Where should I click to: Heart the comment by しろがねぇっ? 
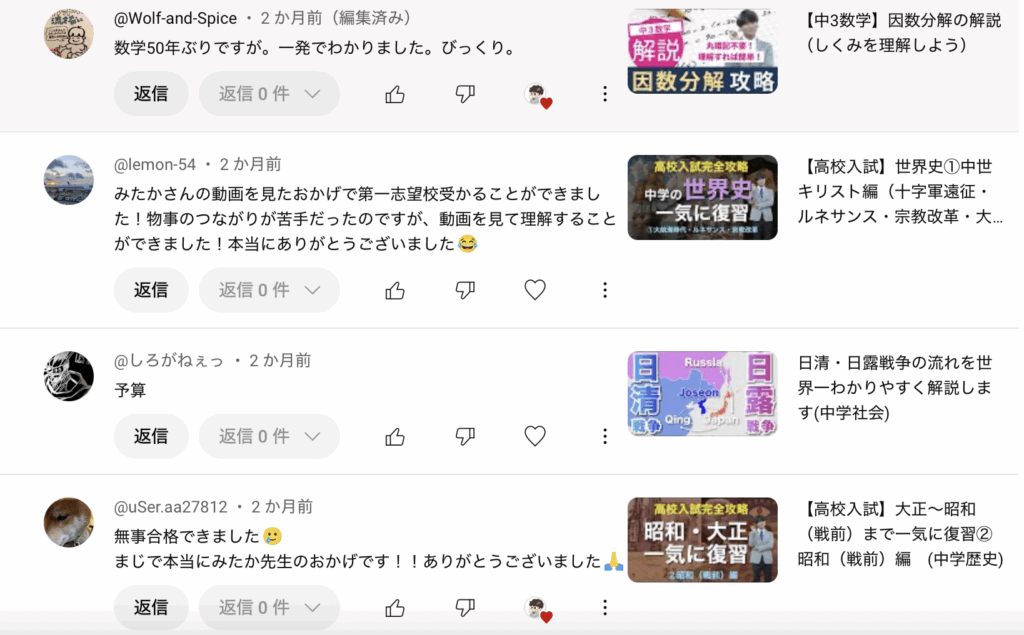[535, 436]
